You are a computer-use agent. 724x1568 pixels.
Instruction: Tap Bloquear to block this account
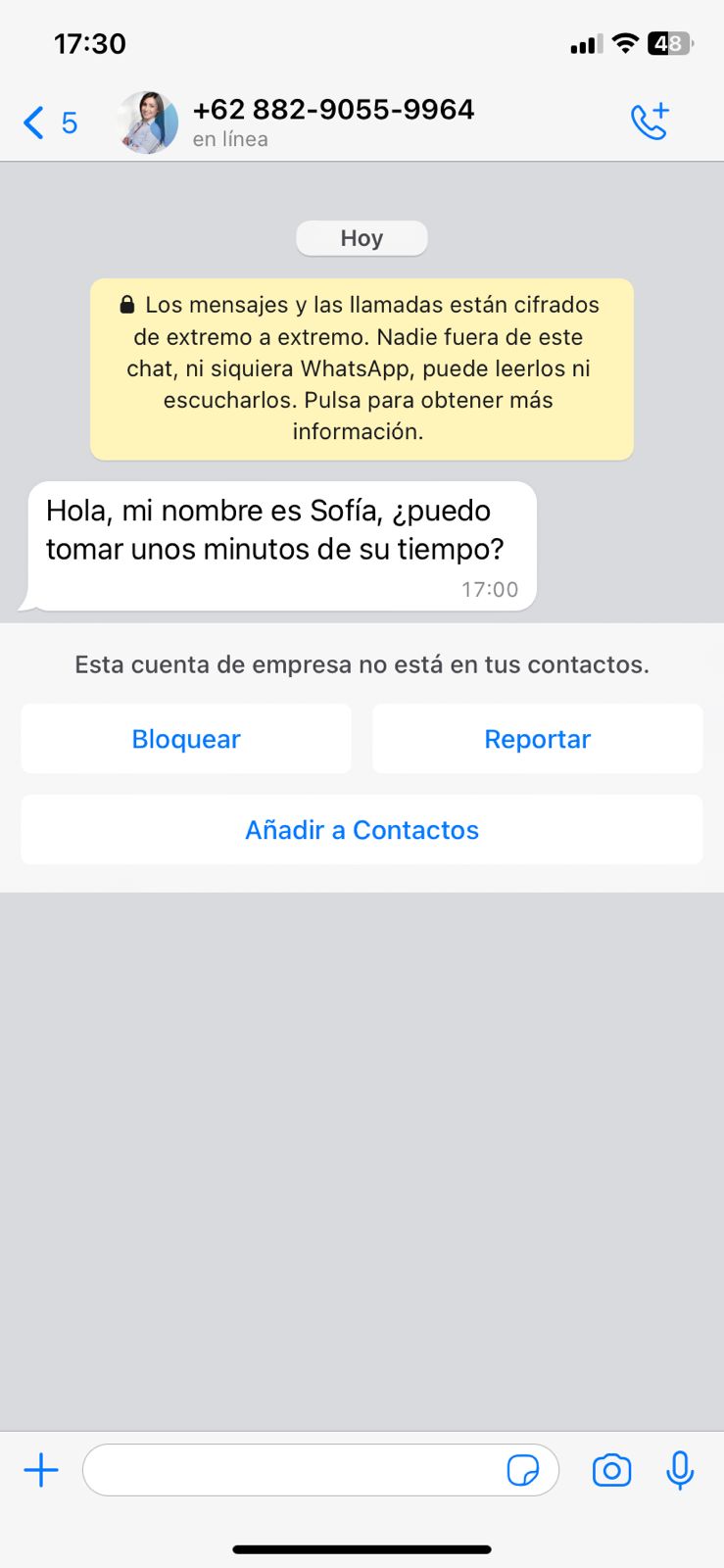tap(186, 739)
